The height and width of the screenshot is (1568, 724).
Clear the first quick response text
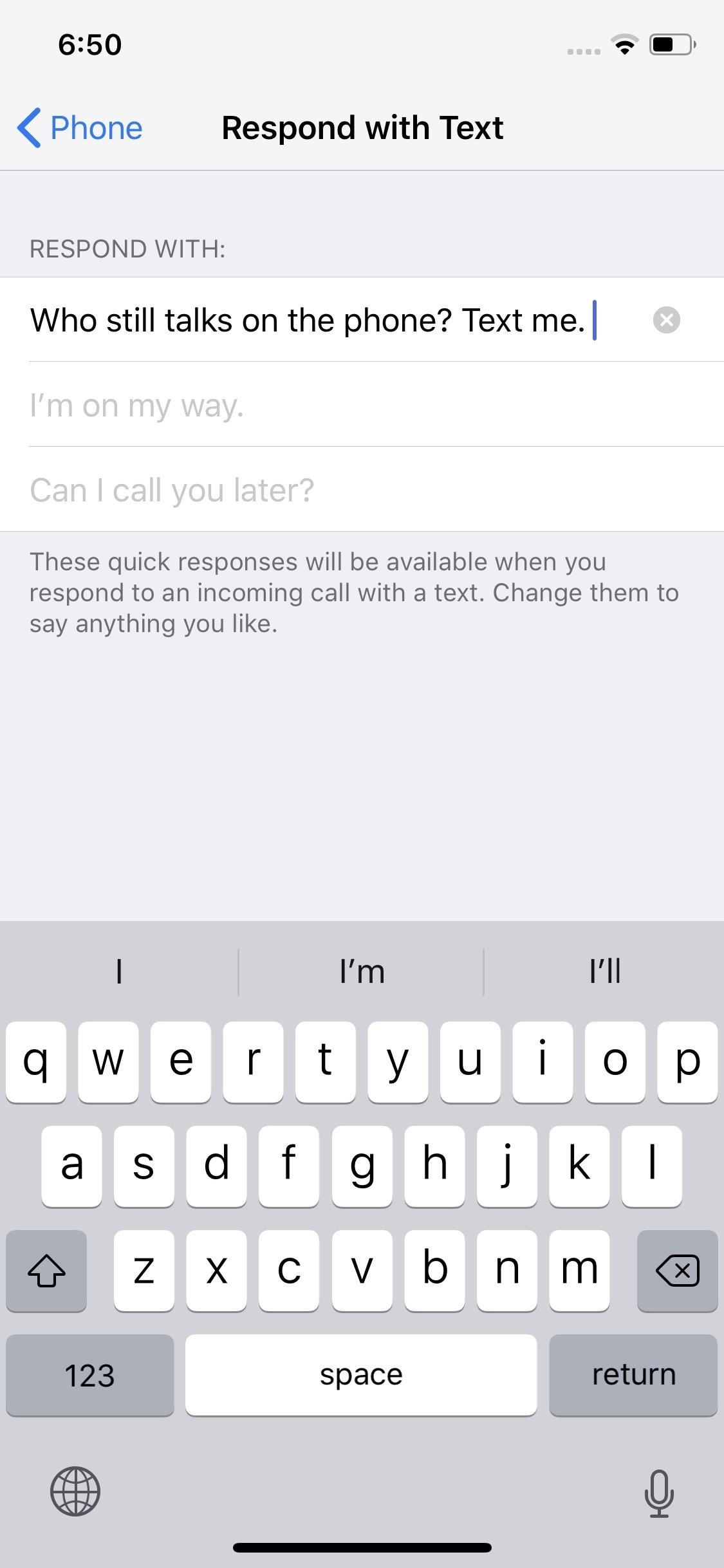click(666, 320)
